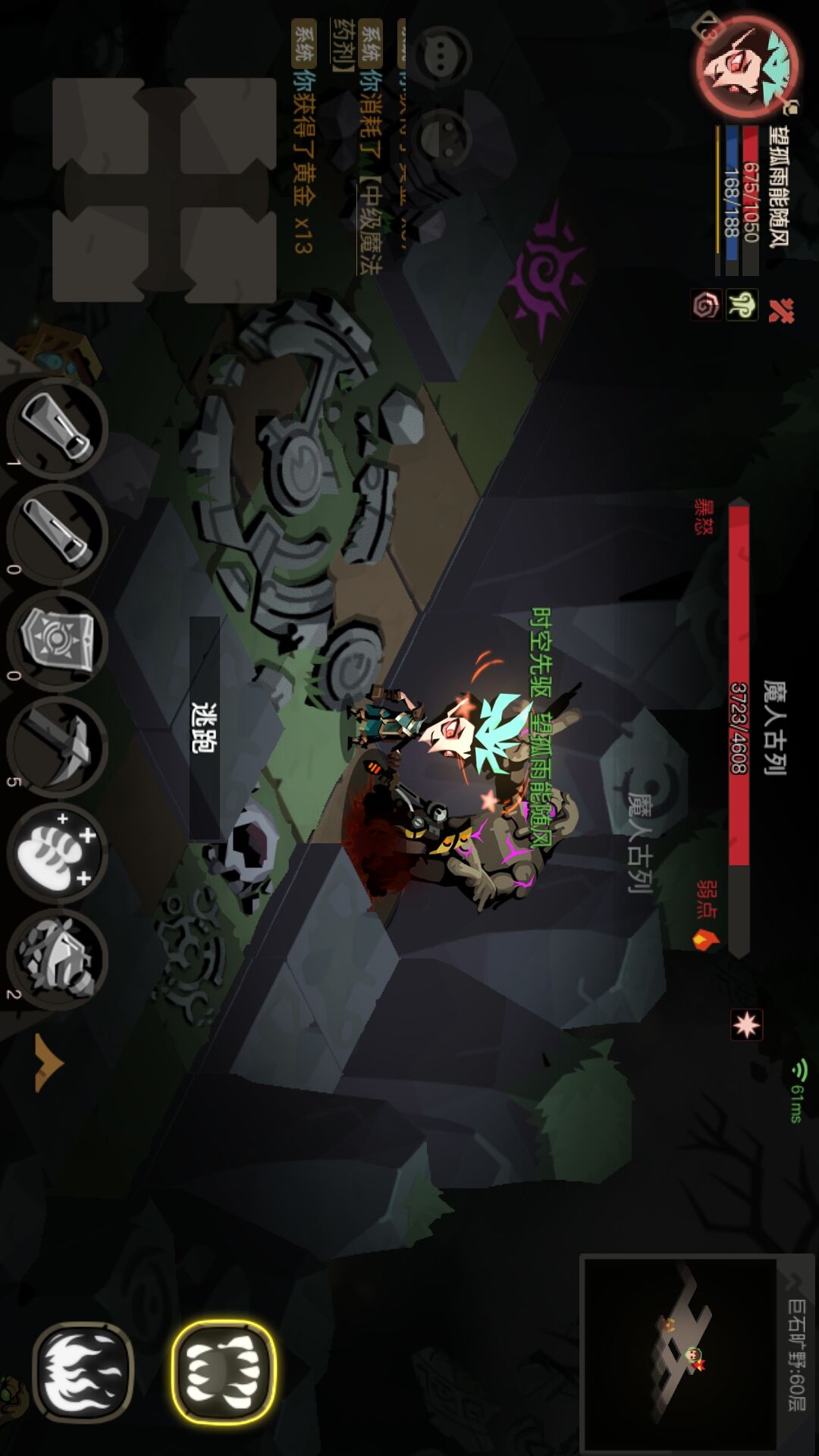Tap the 逃跑 (escape) button
Viewport: 819px width, 1456px height.
click(205, 728)
